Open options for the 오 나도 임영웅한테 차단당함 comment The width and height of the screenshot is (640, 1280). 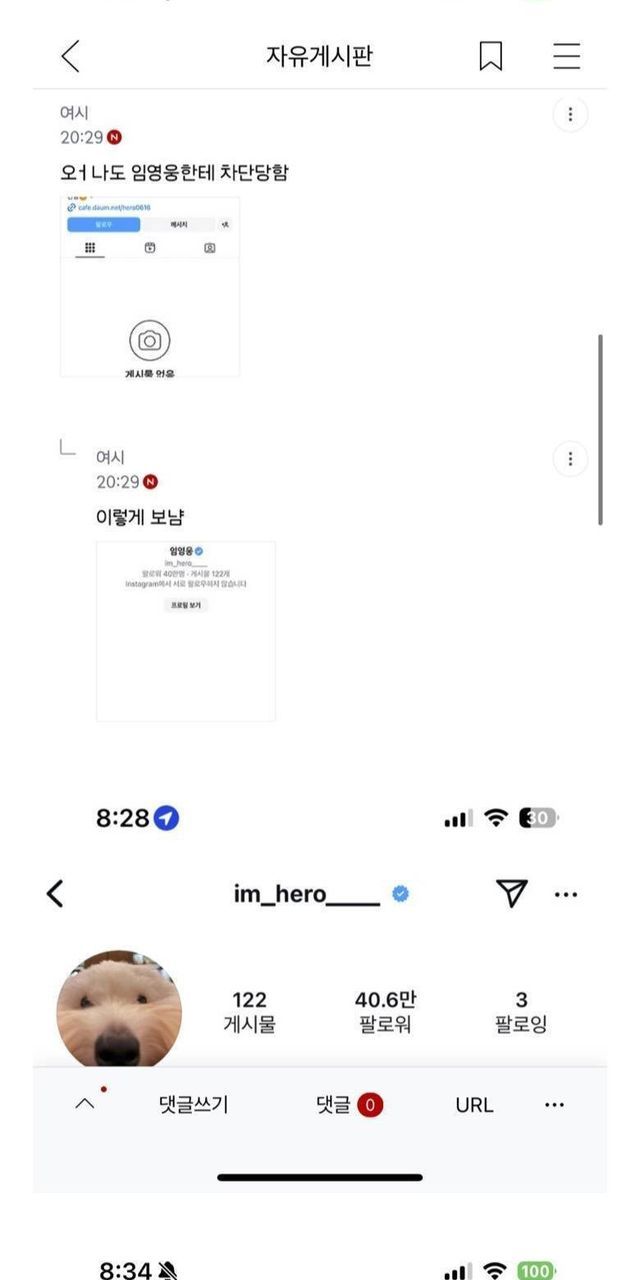coord(570,114)
